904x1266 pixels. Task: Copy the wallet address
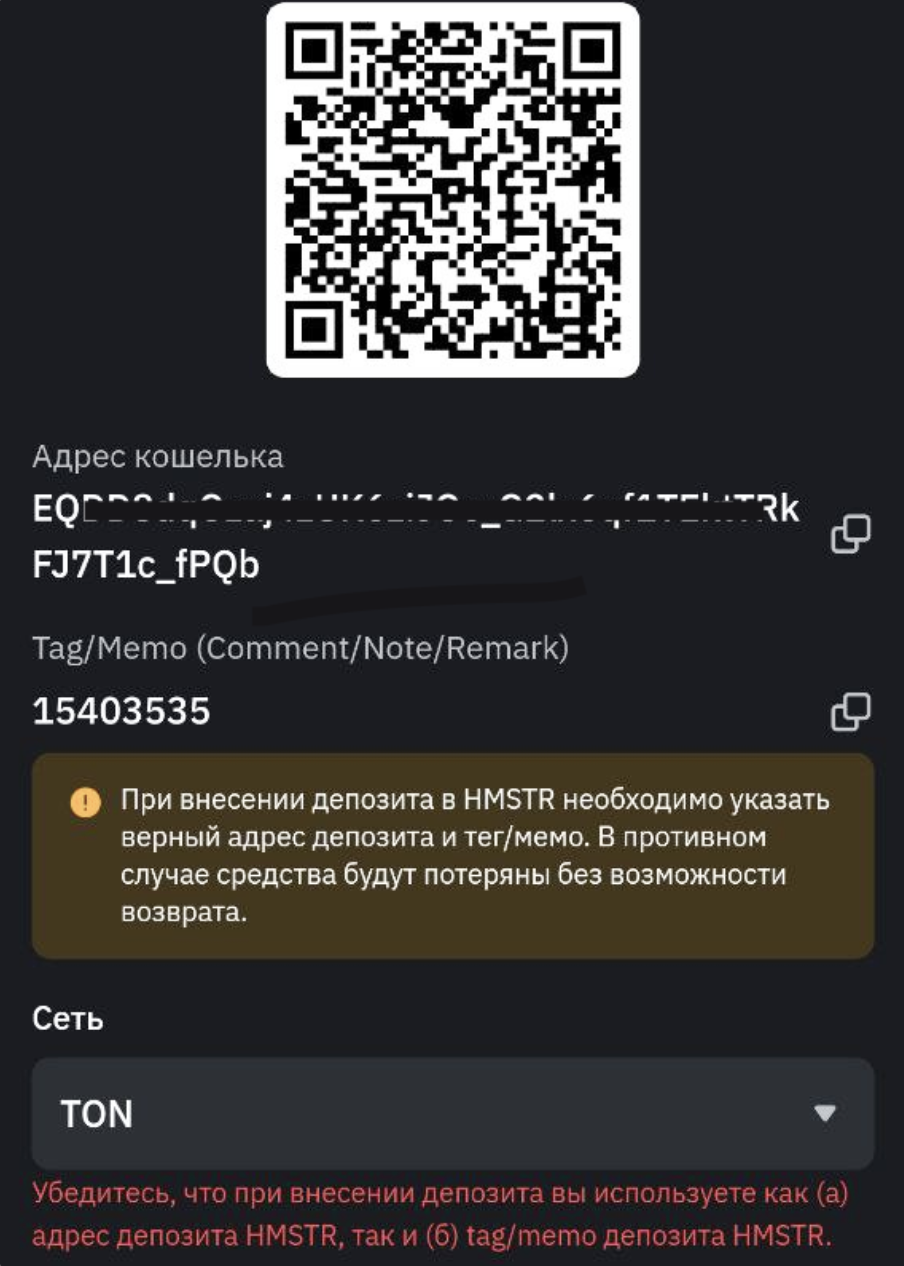(x=850, y=535)
